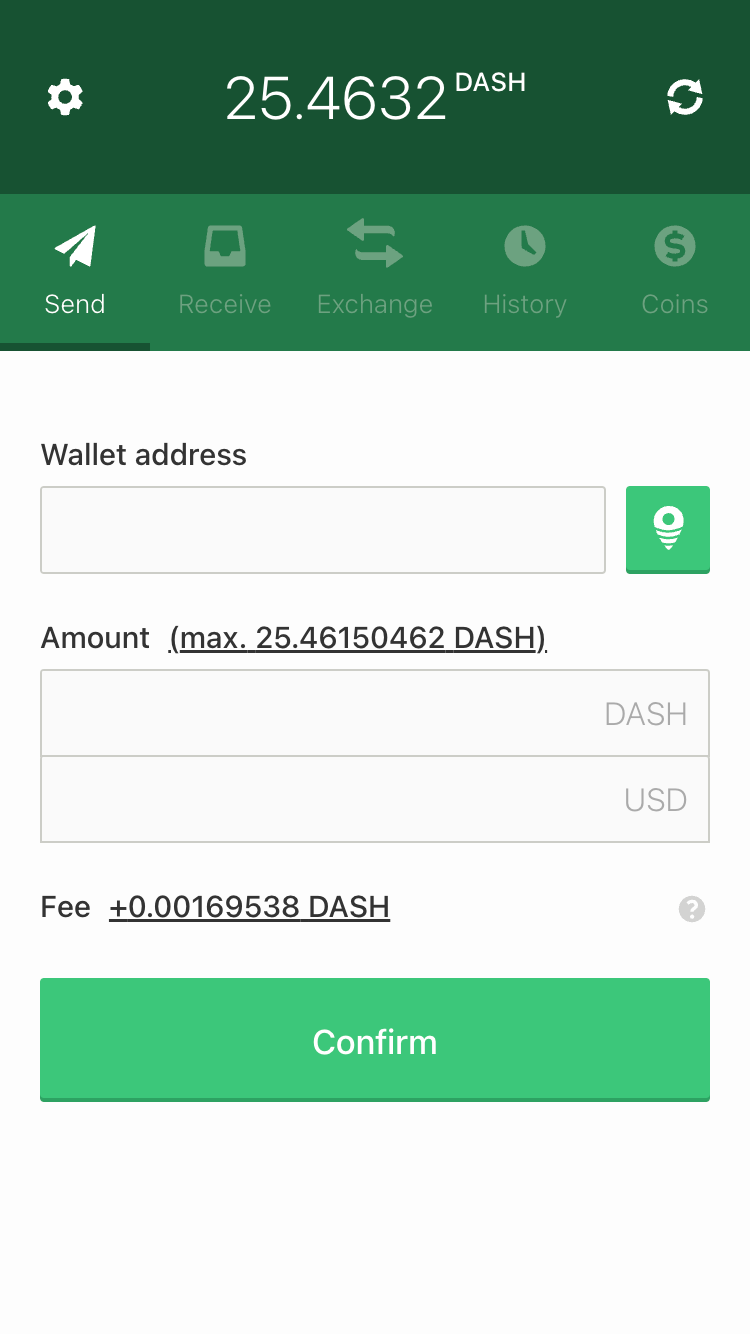750x1334 pixels.
Task: Switch to the Receive tab
Action: 225,271
